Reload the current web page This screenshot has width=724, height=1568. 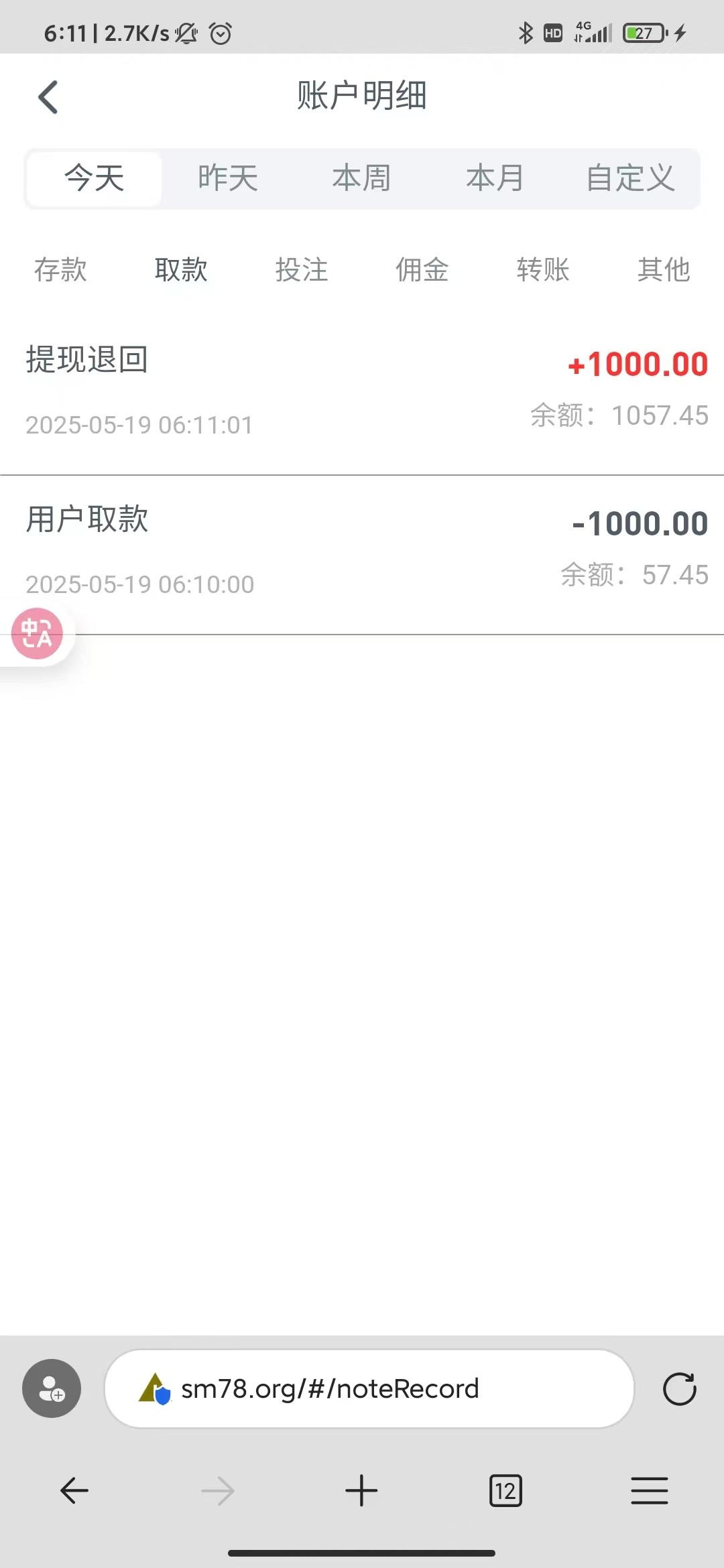[x=679, y=1389]
